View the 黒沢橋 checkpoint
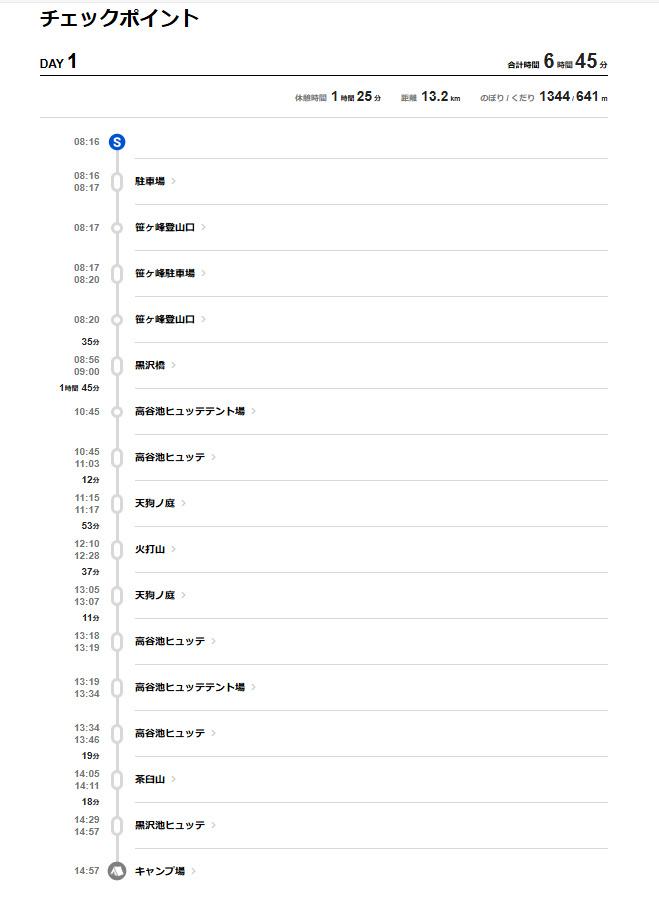659x903 pixels. (155, 365)
